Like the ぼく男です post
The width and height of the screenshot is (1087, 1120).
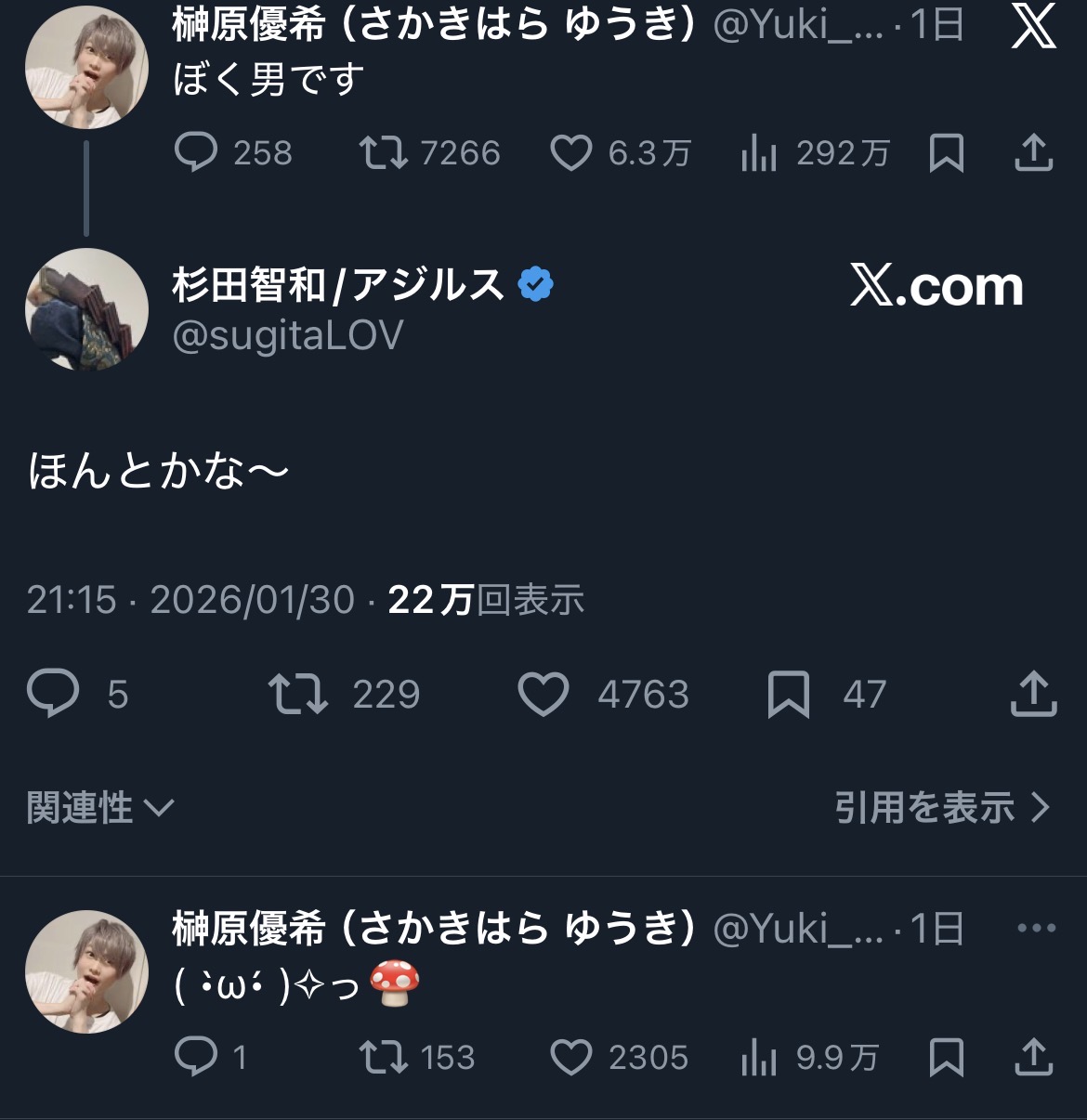[570, 153]
